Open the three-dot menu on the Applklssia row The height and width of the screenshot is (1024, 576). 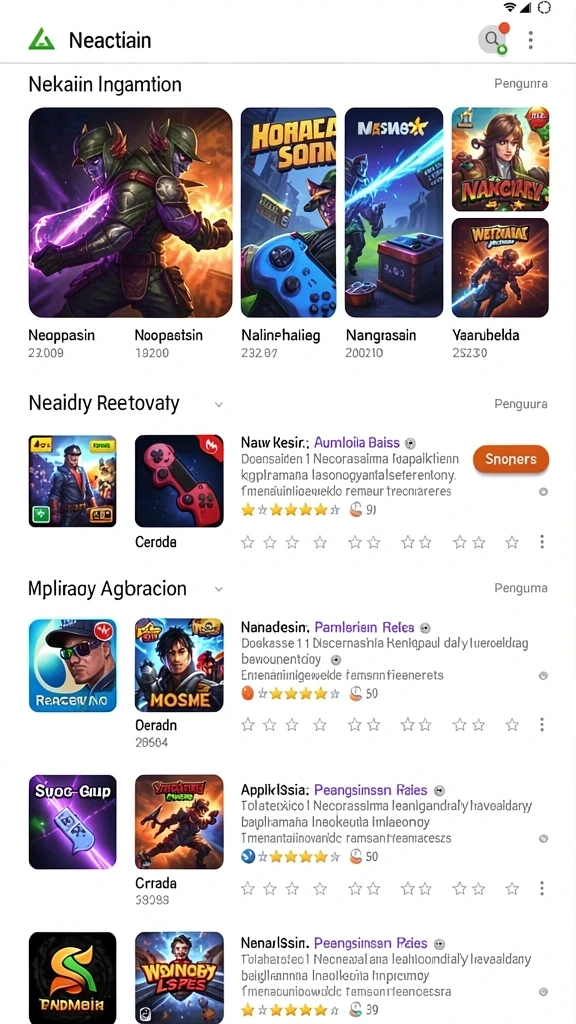pyautogui.click(x=542, y=888)
